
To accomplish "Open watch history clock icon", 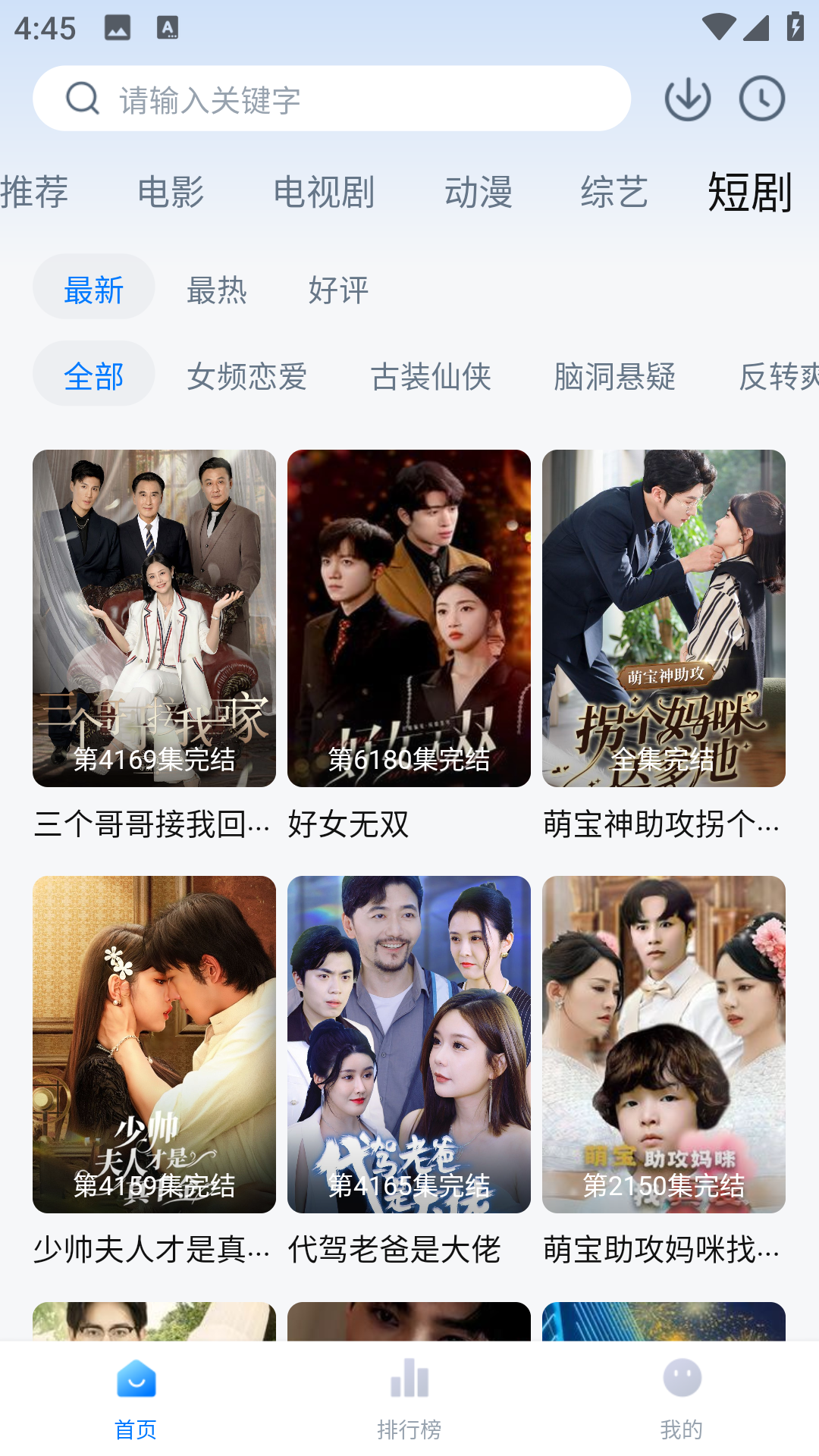I will pyautogui.click(x=761, y=99).
